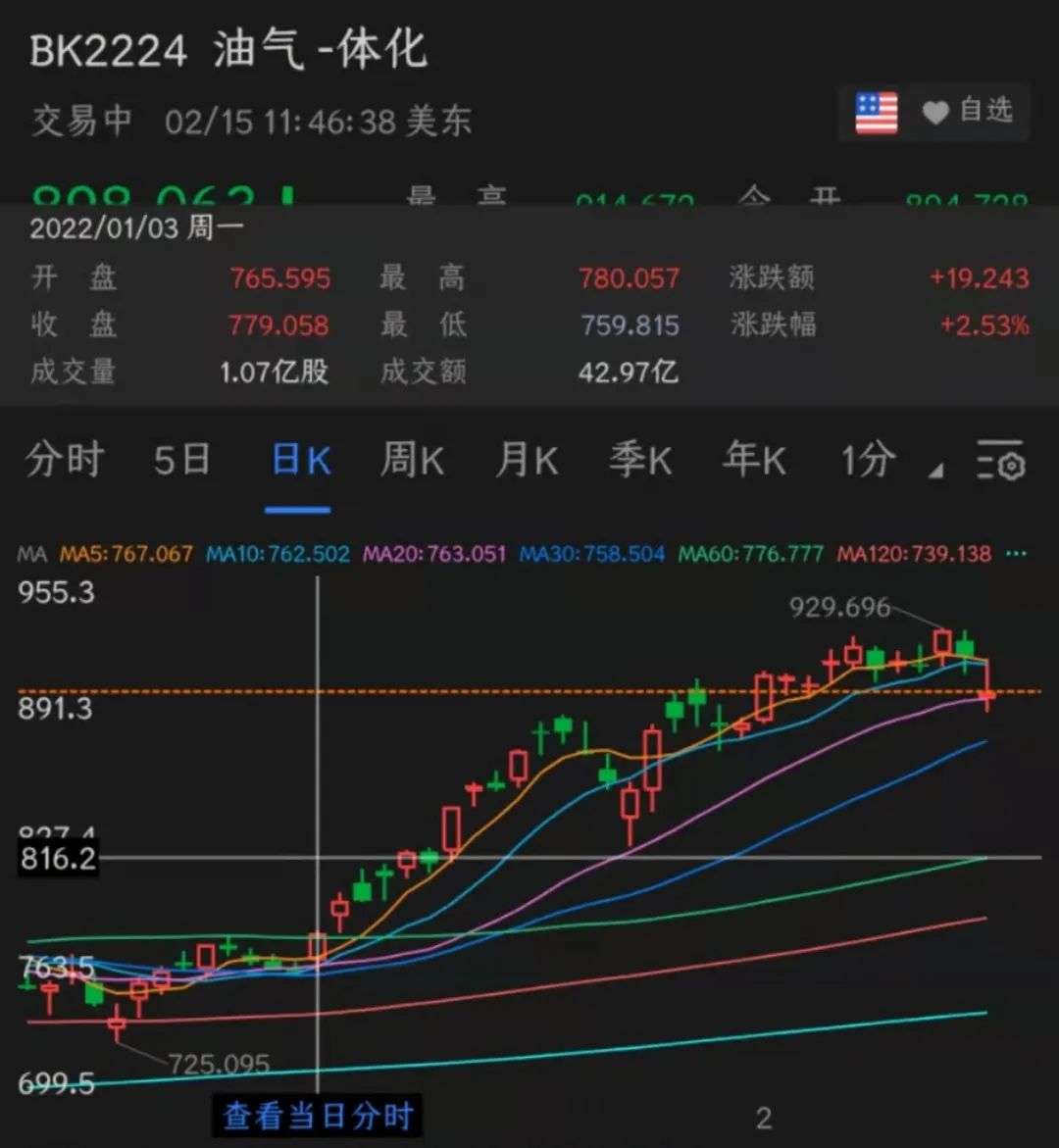Screen dimensions: 1059x1148
Task: Switch to the 月K chart tab
Action: [527, 460]
